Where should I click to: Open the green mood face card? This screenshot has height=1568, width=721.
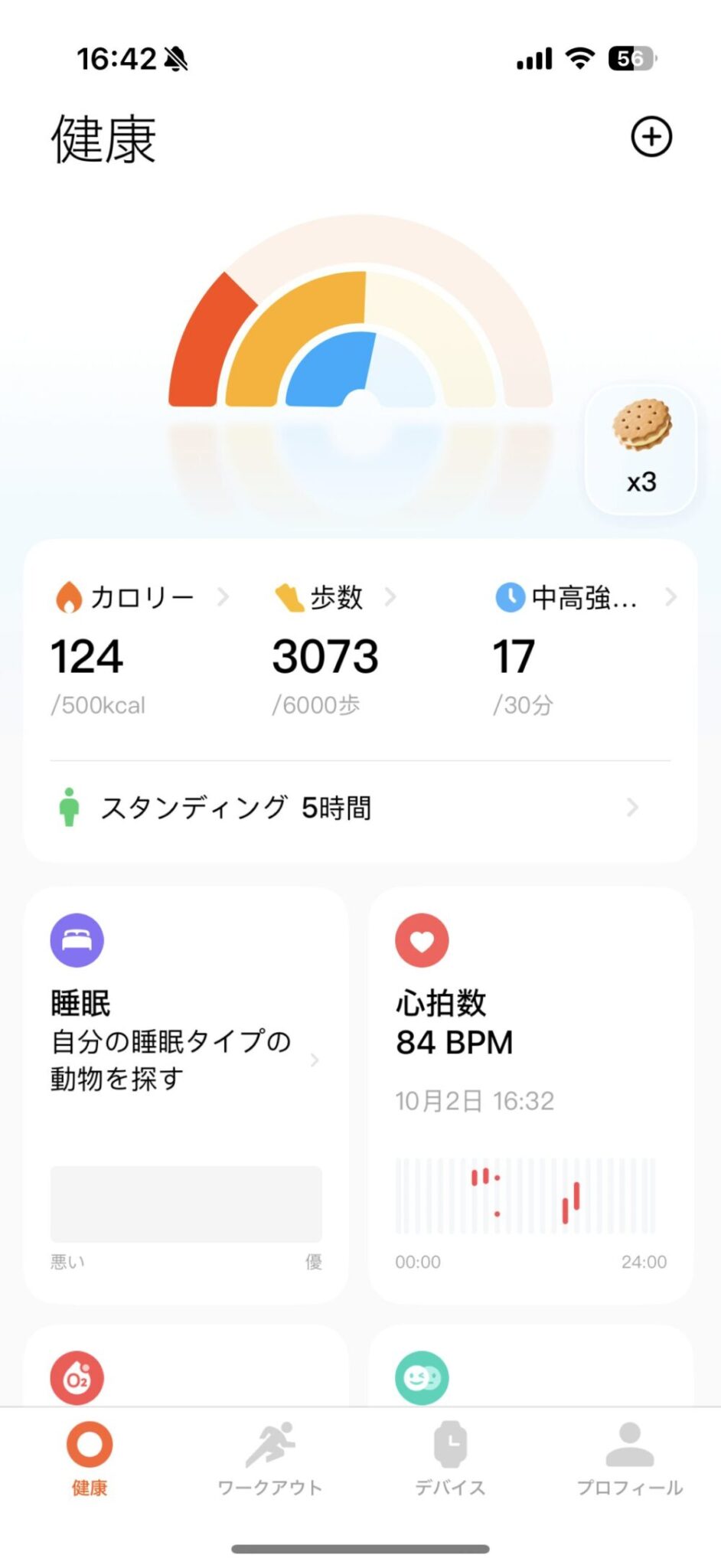pos(530,1370)
